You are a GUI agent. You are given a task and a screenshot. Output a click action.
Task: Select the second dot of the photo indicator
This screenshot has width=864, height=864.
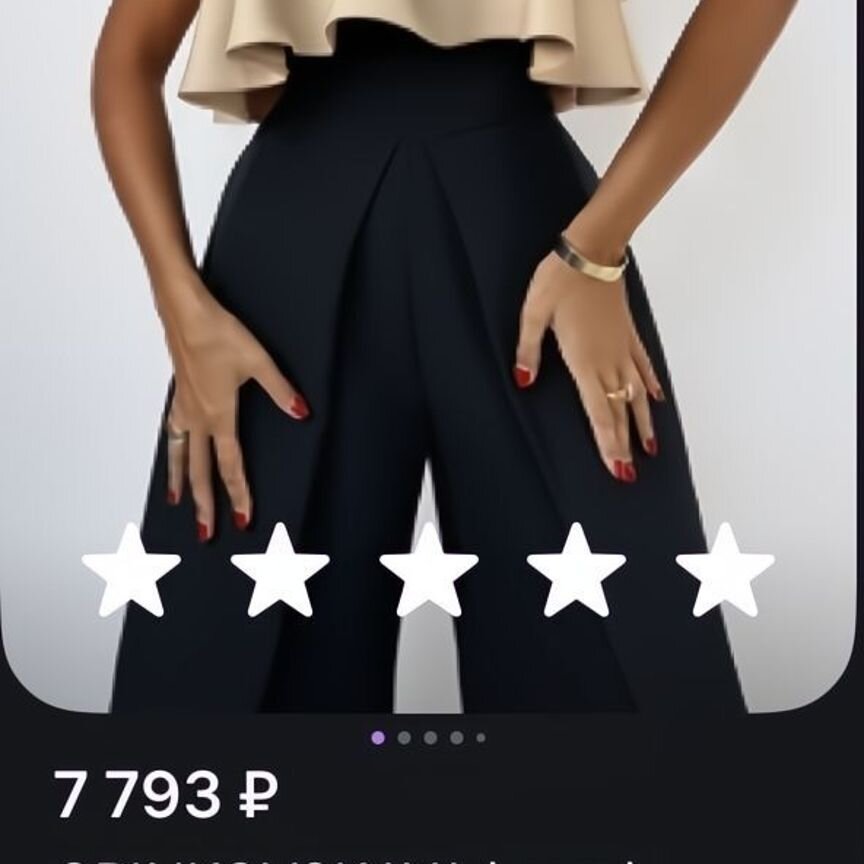click(x=404, y=738)
